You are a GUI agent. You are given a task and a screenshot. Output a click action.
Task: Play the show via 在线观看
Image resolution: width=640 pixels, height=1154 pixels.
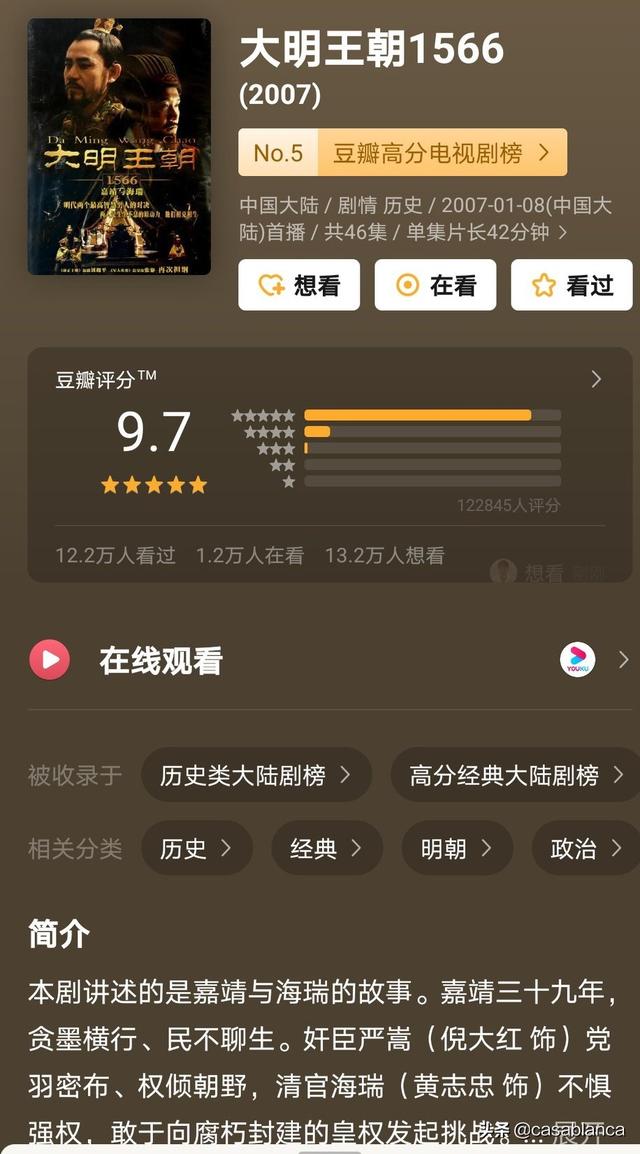click(50, 660)
